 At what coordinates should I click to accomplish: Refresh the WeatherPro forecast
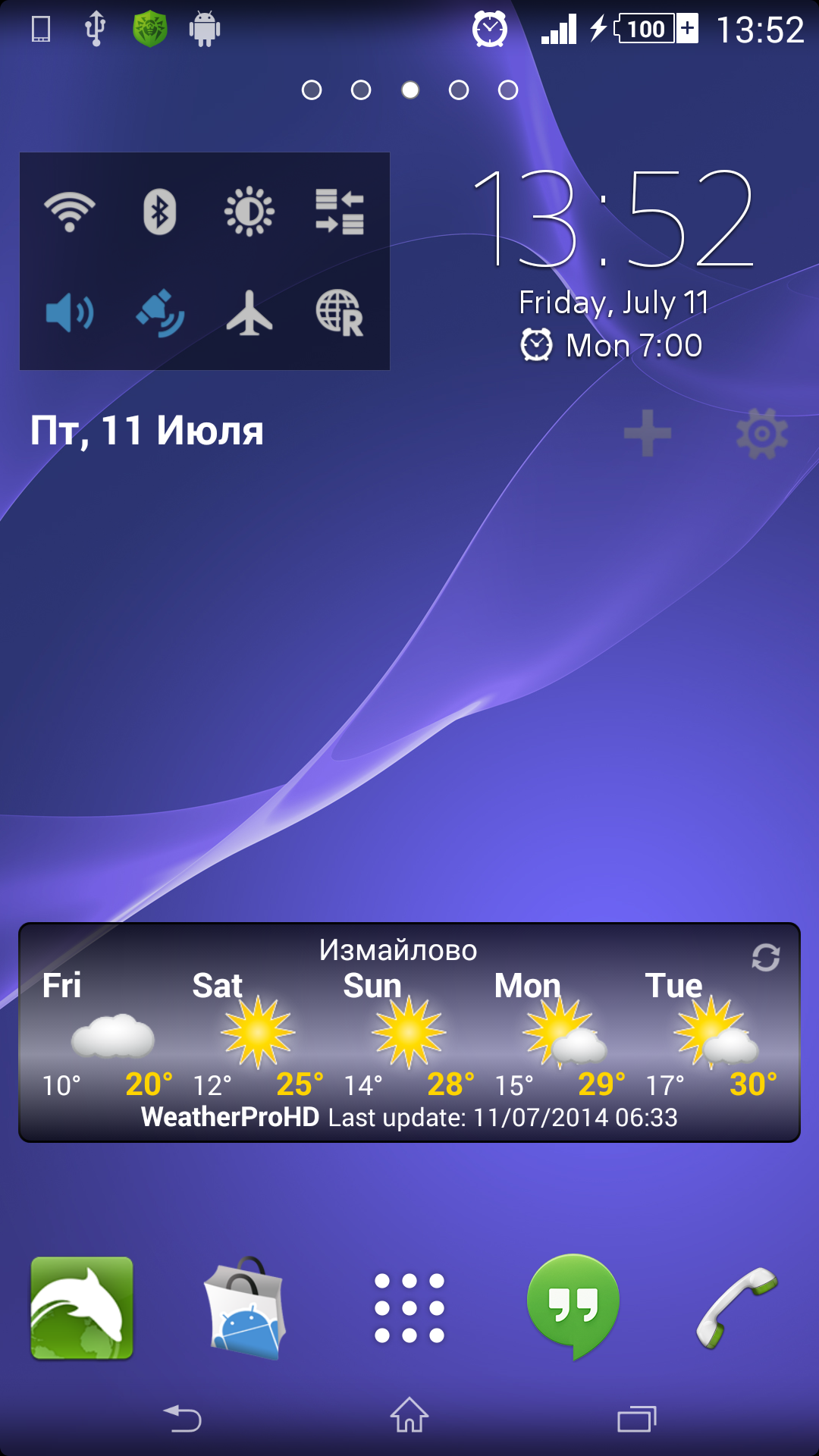pyautogui.click(x=765, y=957)
